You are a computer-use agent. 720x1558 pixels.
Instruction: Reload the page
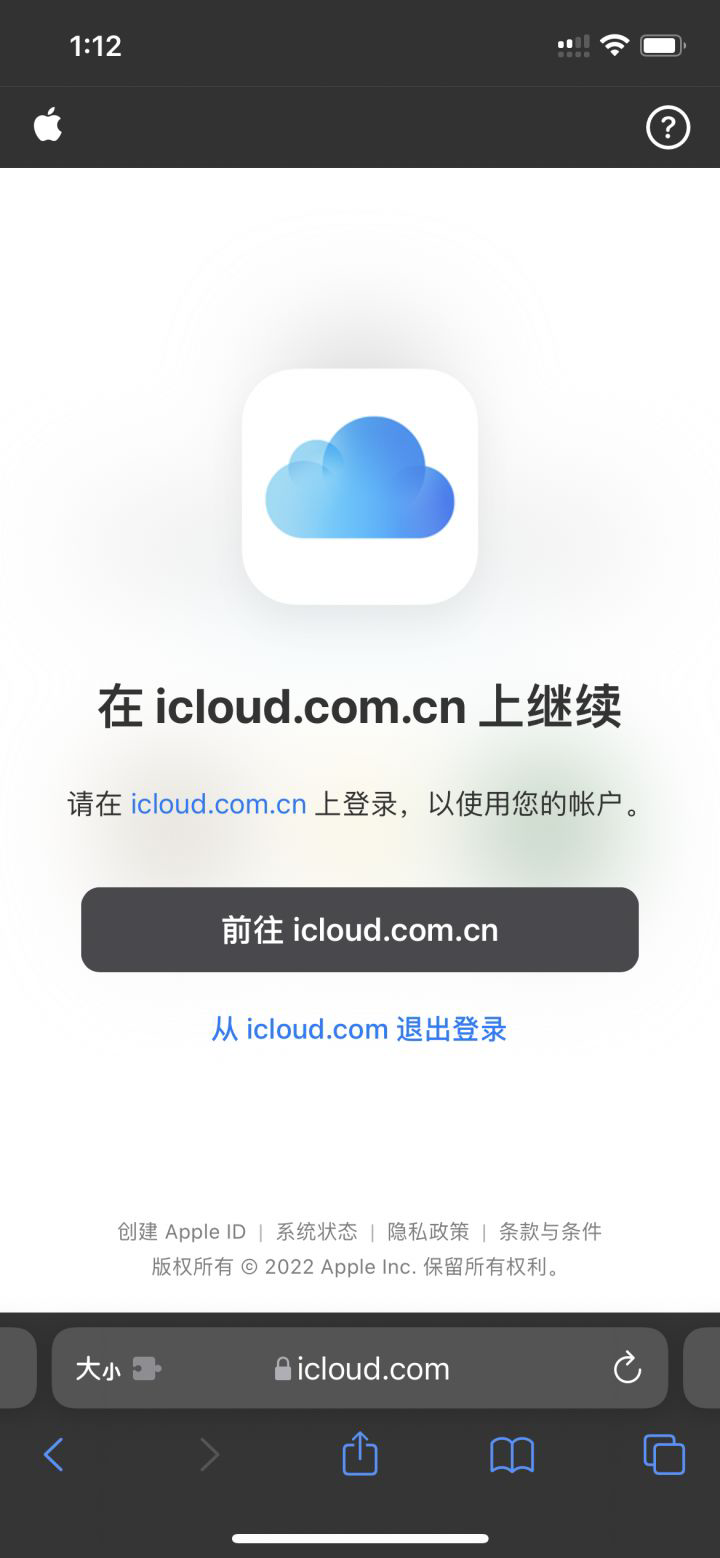click(x=627, y=1368)
